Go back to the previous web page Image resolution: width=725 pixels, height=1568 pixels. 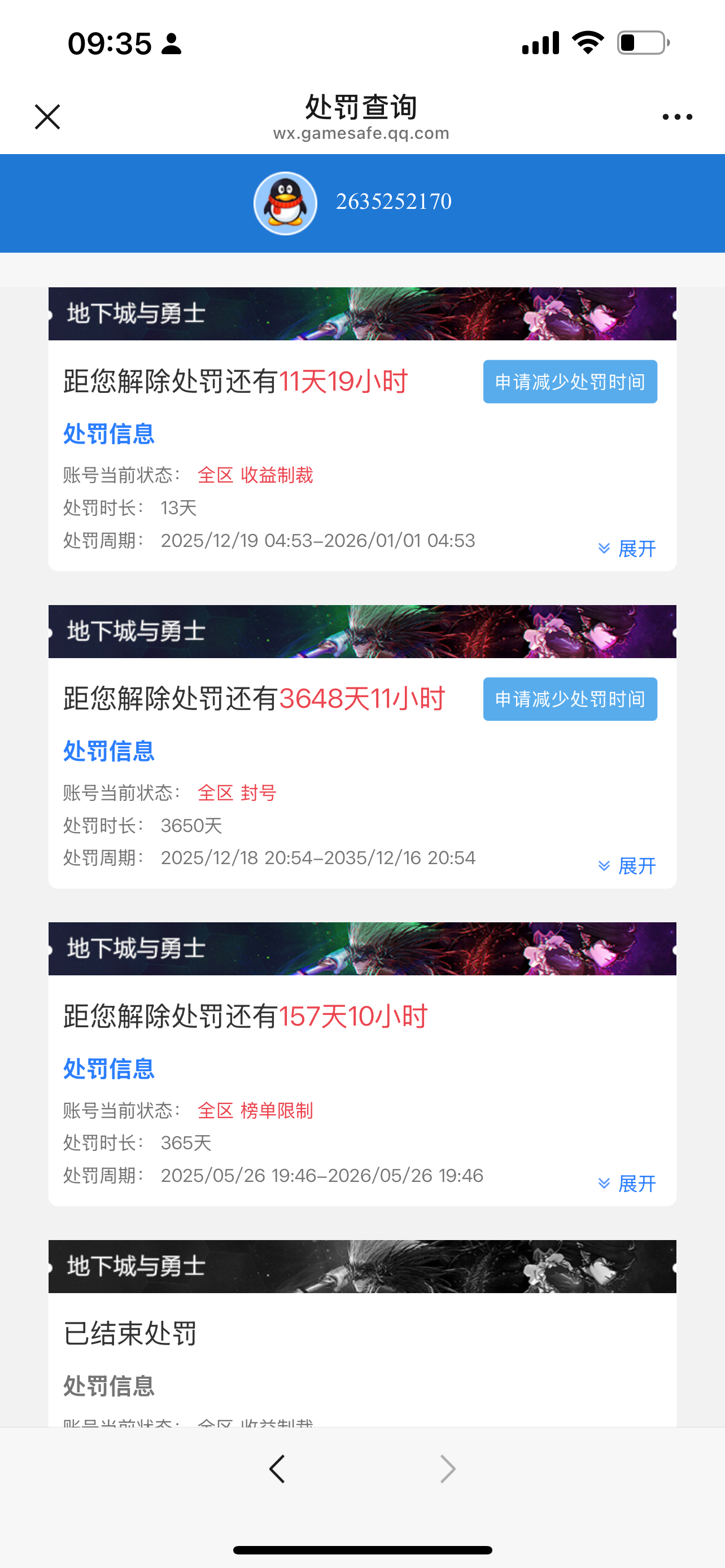tap(277, 1469)
